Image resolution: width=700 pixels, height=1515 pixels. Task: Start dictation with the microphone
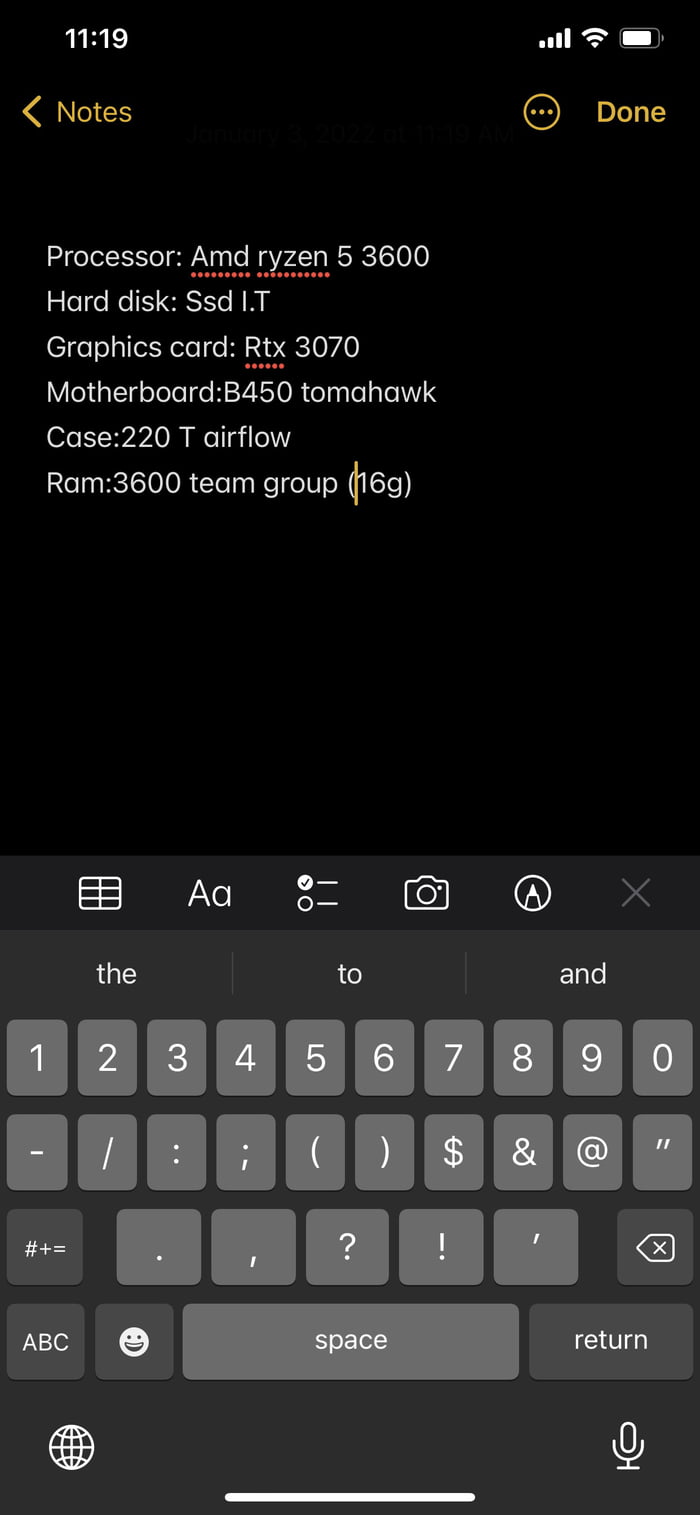tap(627, 1445)
